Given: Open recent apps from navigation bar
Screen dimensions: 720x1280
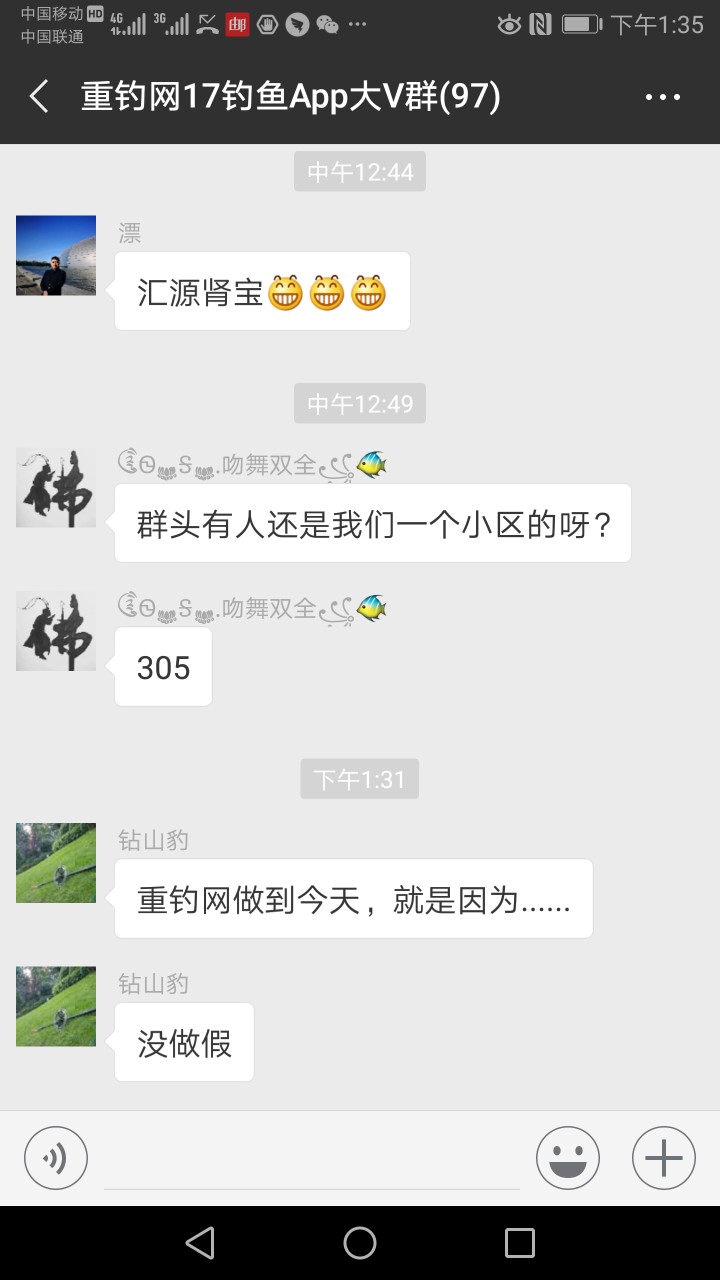Looking at the screenshot, I should pyautogui.click(x=519, y=1243).
